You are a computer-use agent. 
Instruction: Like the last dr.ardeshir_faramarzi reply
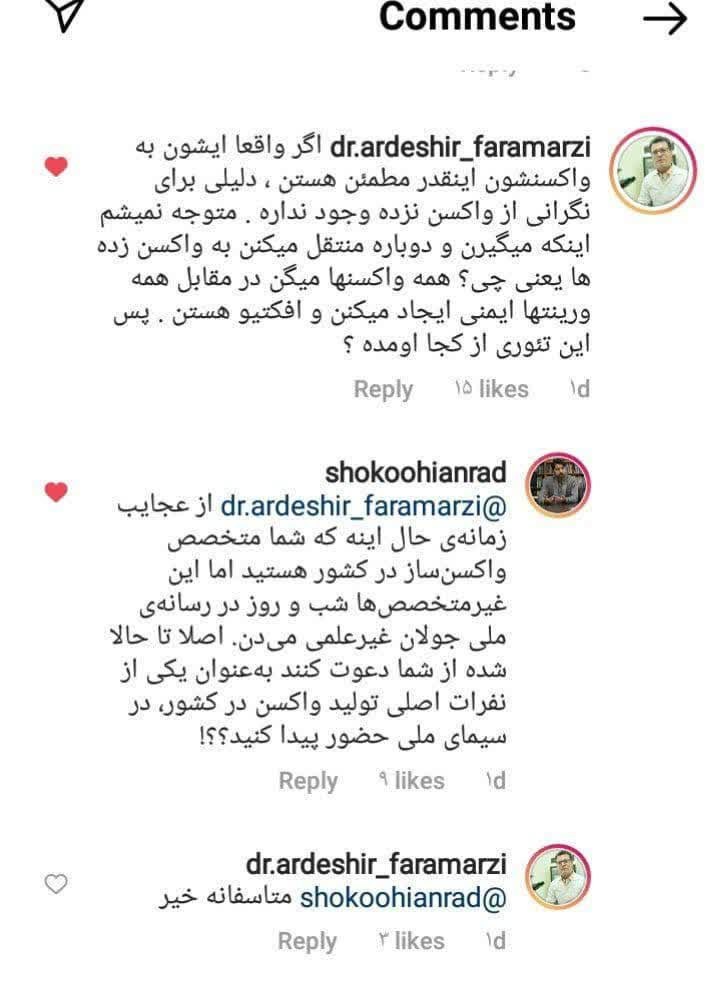tap(57, 883)
